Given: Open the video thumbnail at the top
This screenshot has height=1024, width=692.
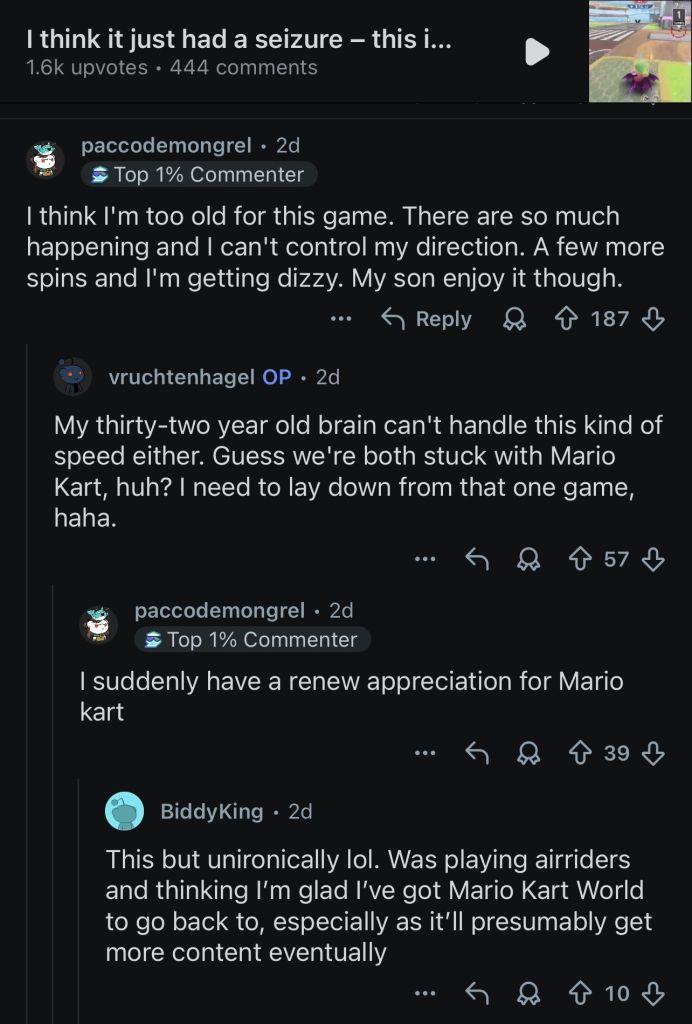Looking at the screenshot, I should pos(640,51).
